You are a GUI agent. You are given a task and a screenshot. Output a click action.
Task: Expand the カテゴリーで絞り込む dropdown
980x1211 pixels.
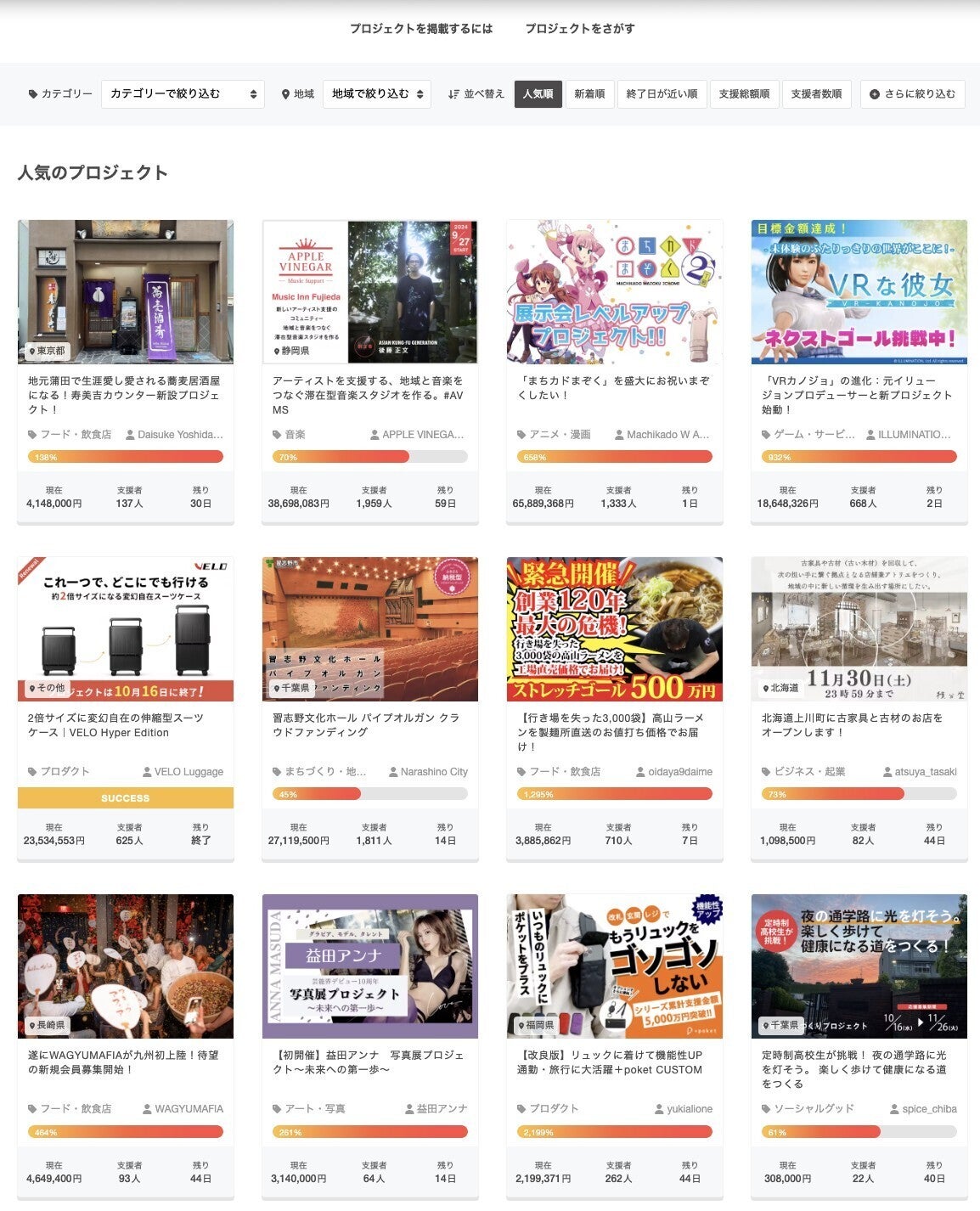point(183,94)
